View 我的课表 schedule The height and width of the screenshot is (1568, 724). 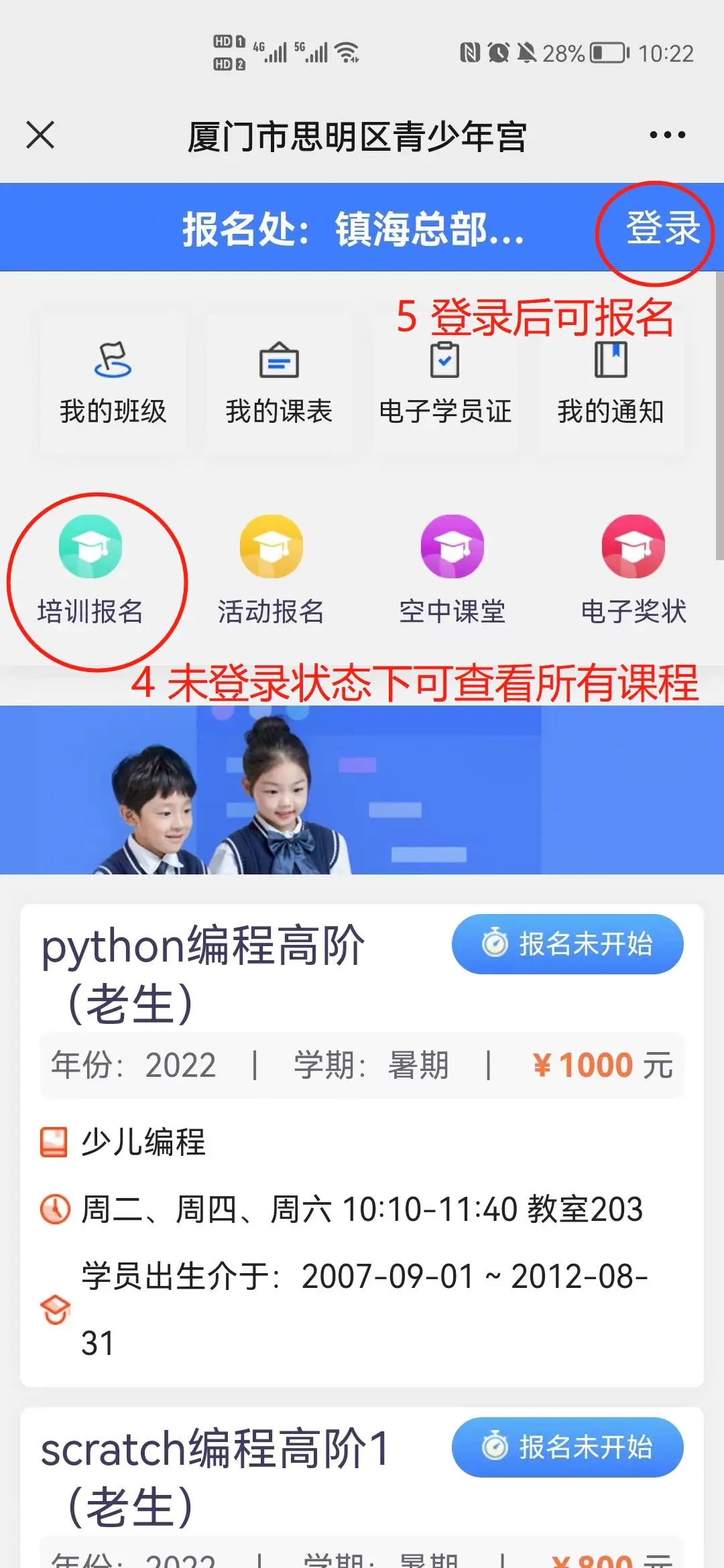click(x=279, y=383)
